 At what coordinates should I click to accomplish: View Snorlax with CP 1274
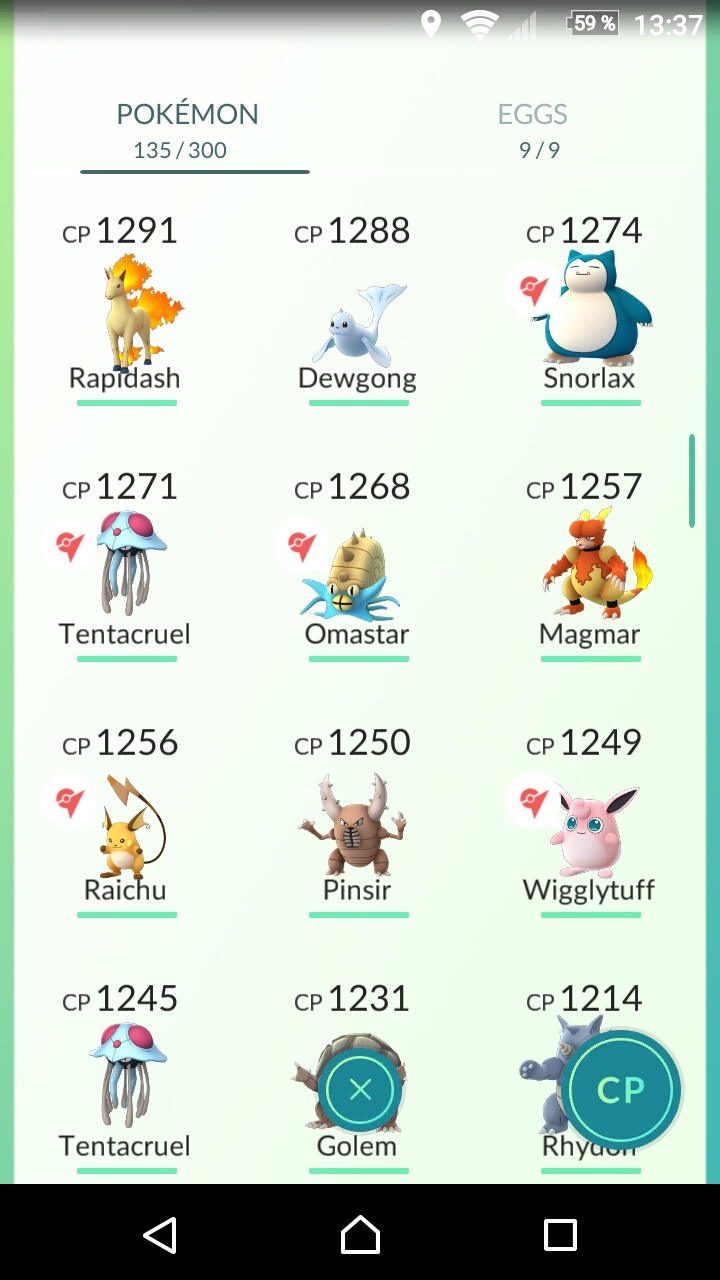(590, 310)
